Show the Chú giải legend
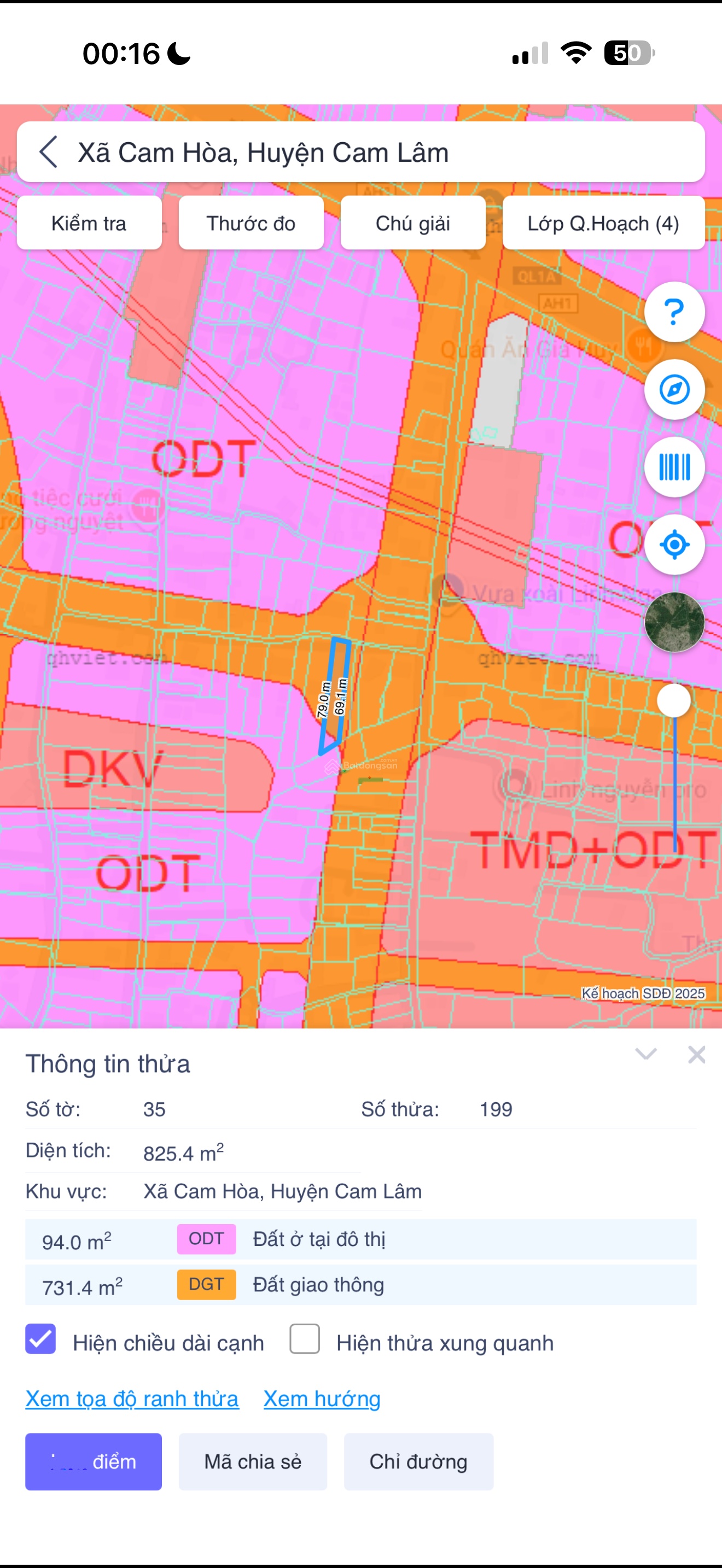722x1568 pixels. (413, 224)
